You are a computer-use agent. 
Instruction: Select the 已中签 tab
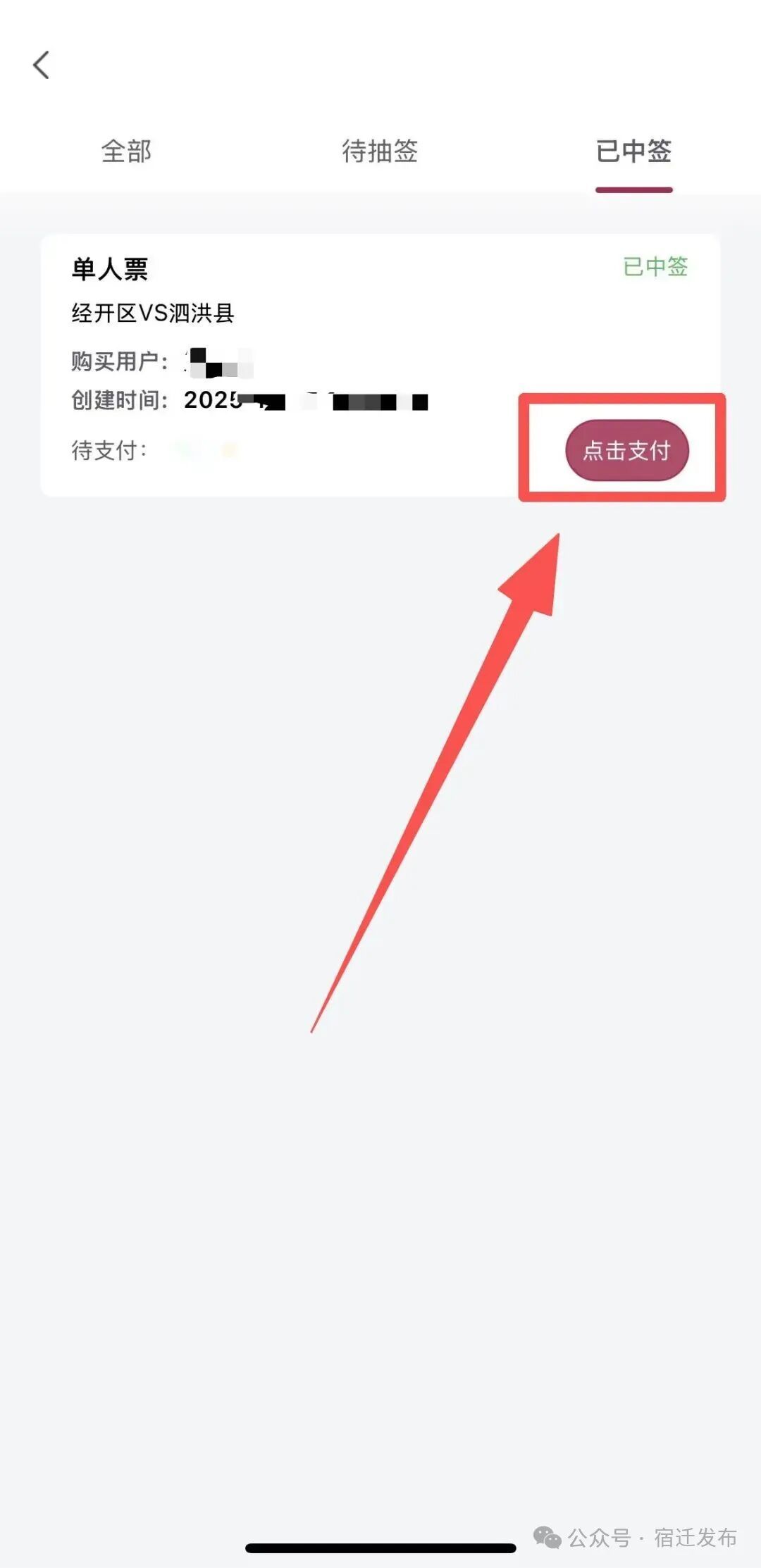click(633, 151)
